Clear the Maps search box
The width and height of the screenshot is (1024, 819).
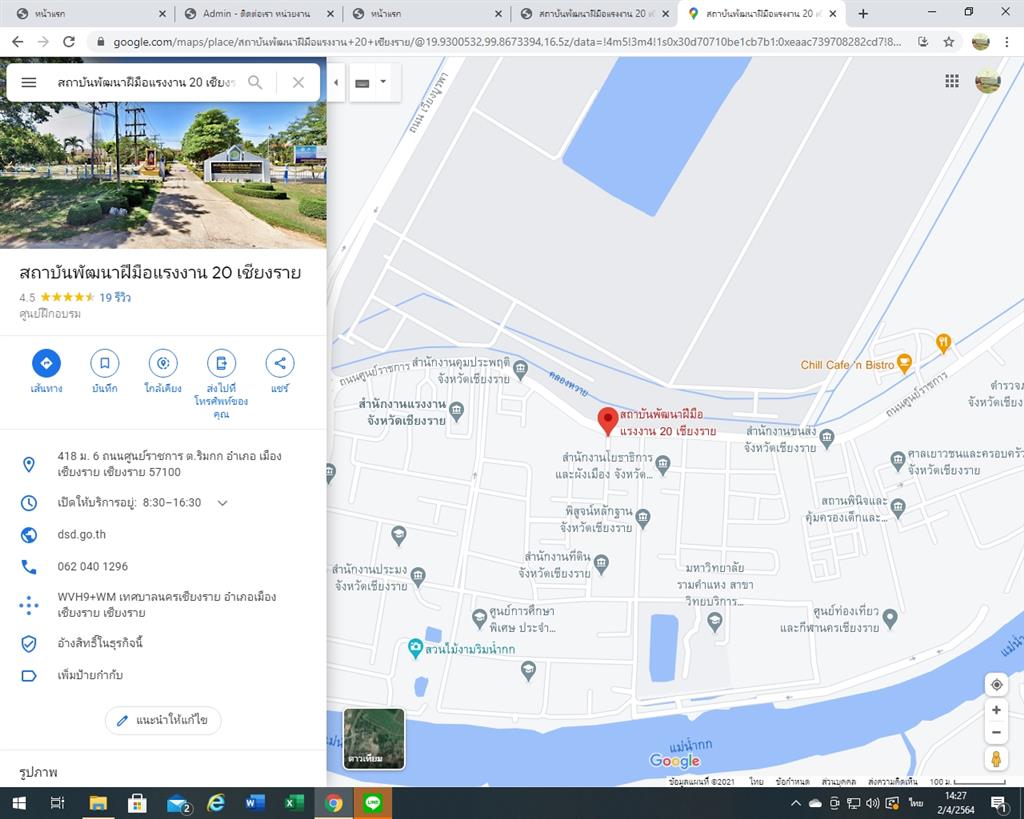[x=298, y=83]
